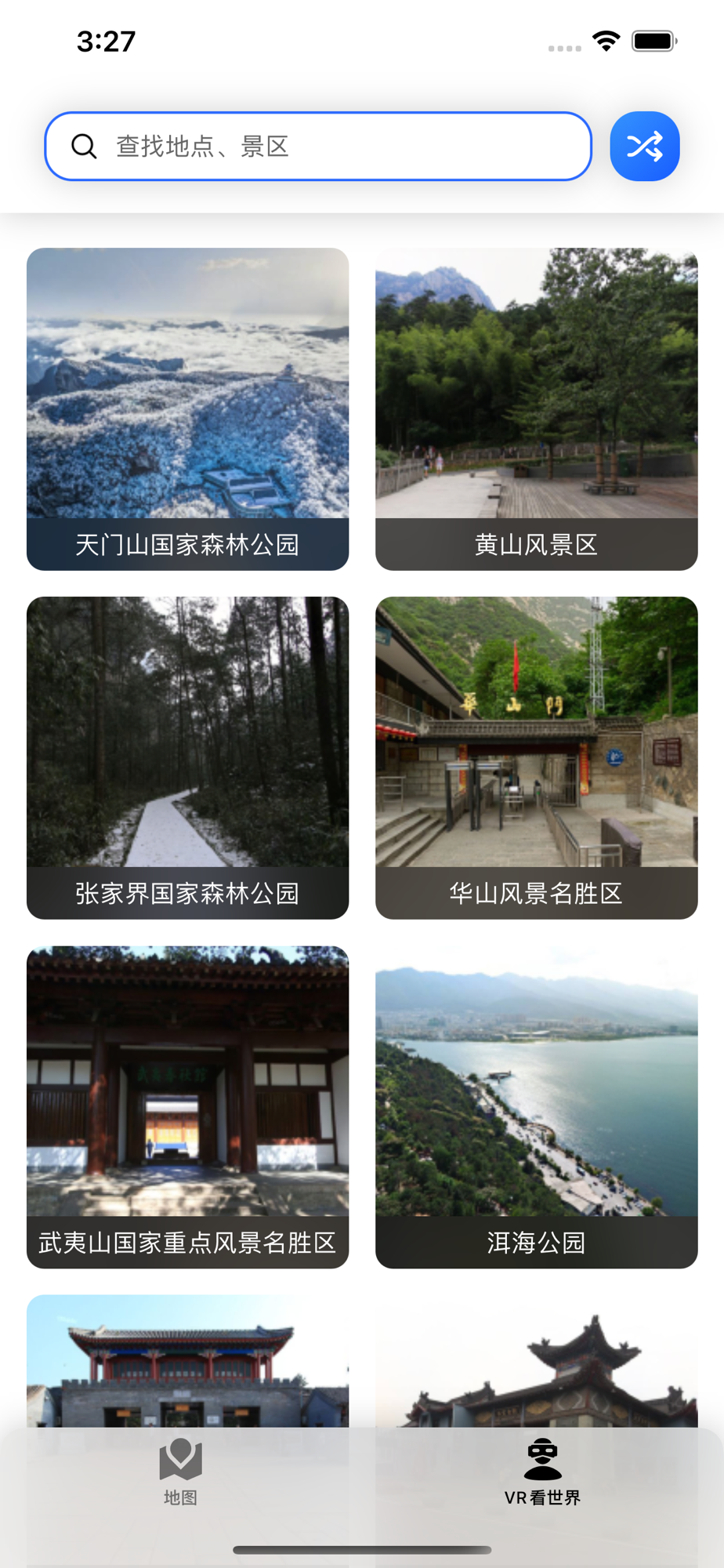724x1568 pixels.
Task: Switch to the 地图 tab
Action: coord(180,1472)
